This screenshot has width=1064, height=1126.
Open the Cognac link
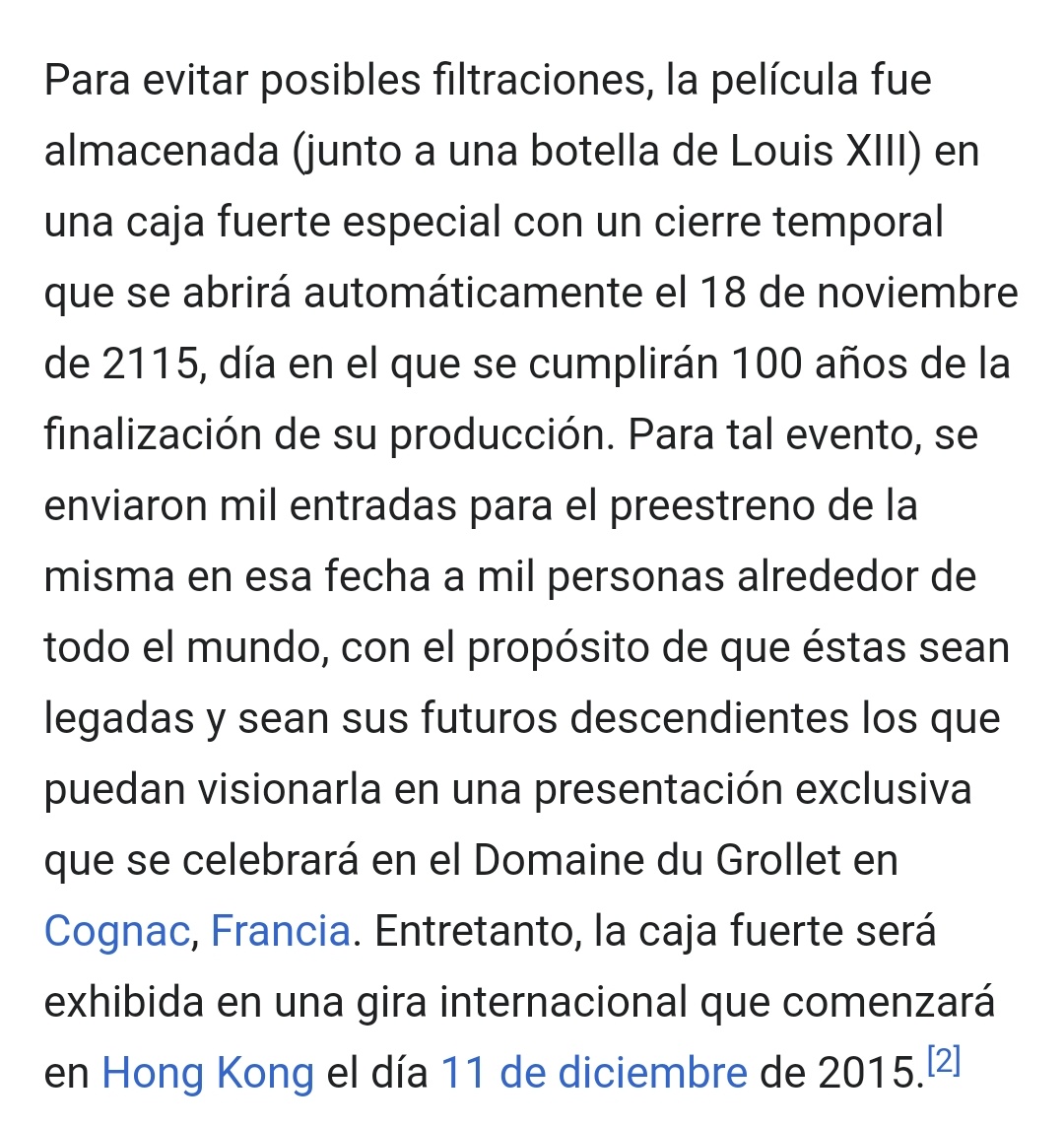[x=116, y=931]
